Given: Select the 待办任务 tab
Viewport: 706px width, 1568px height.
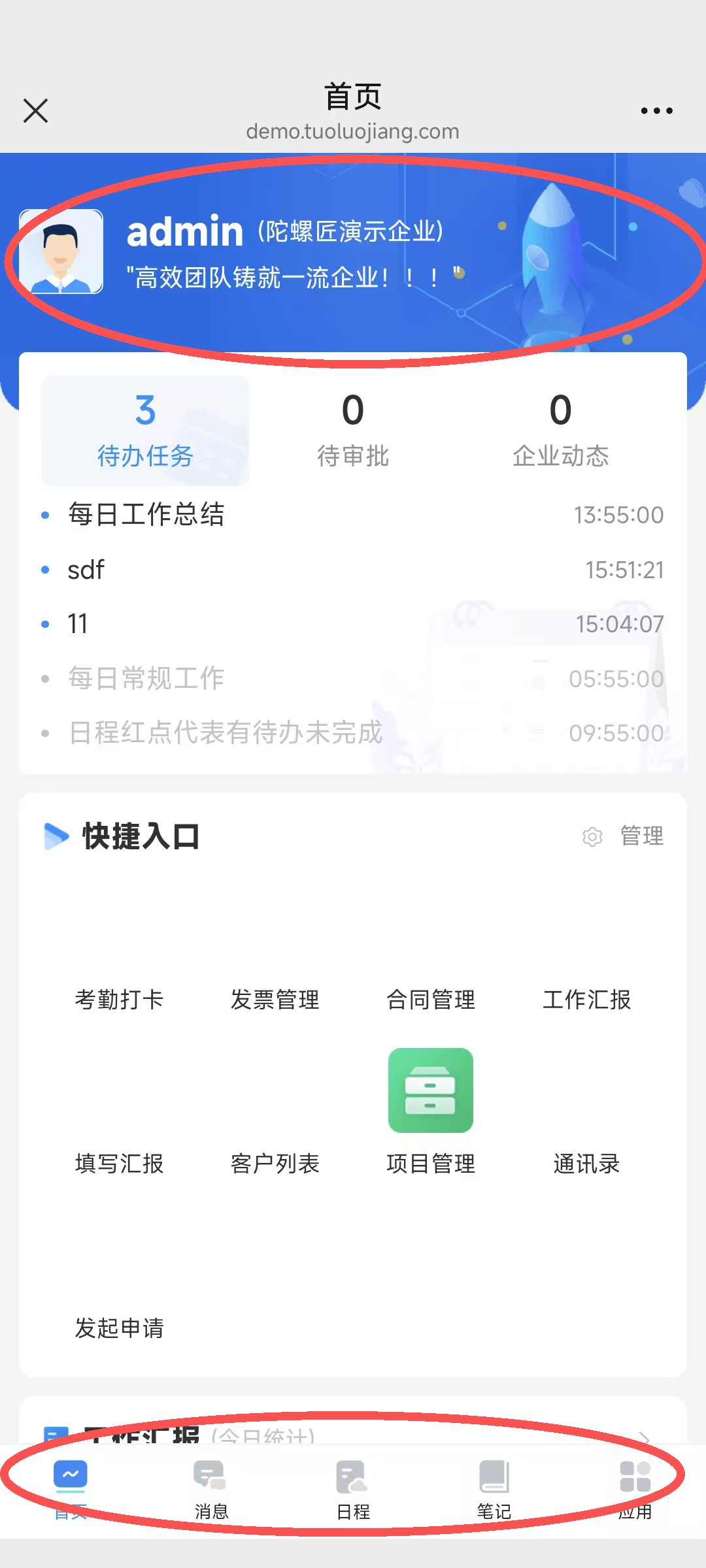Looking at the screenshot, I should coord(145,430).
